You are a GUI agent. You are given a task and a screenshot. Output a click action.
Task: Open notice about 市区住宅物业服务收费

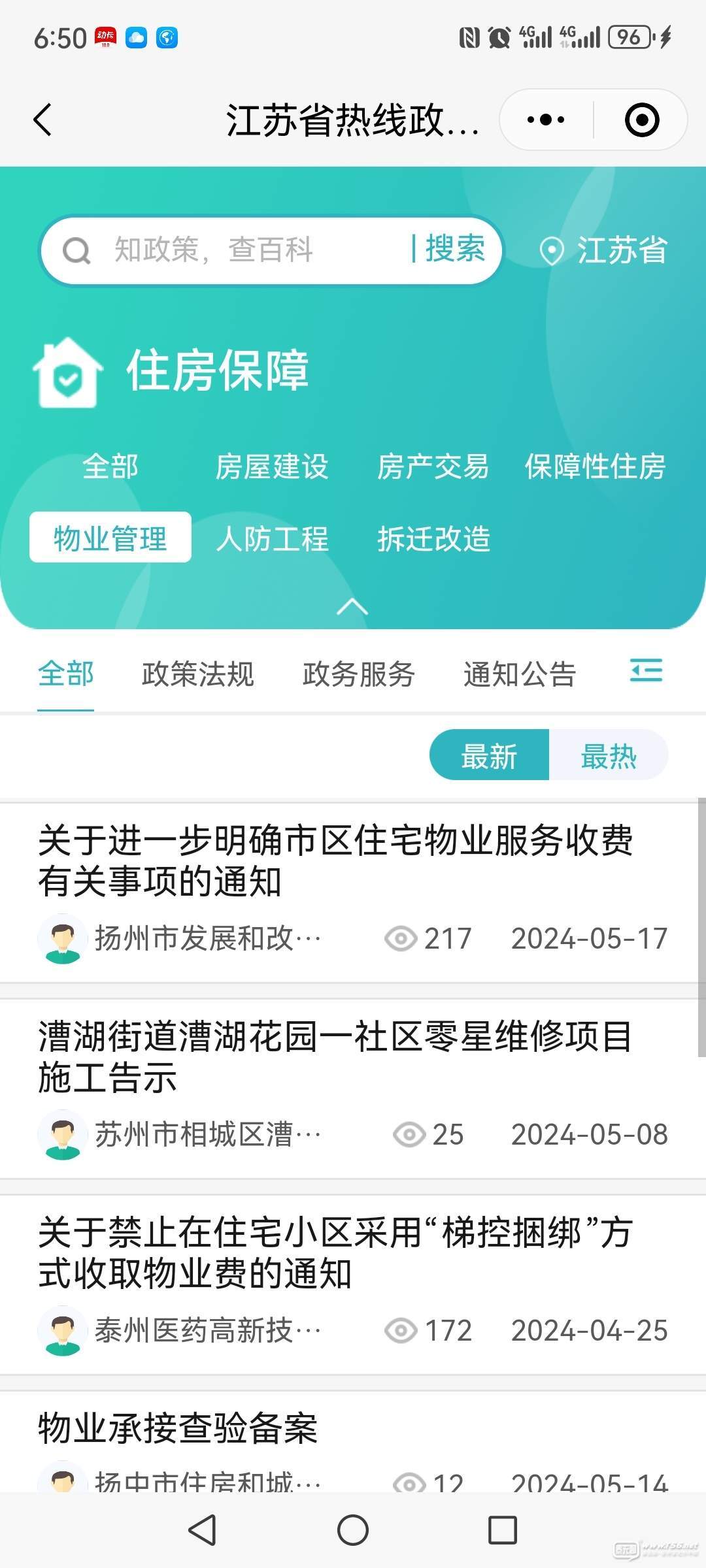[335, 860]
